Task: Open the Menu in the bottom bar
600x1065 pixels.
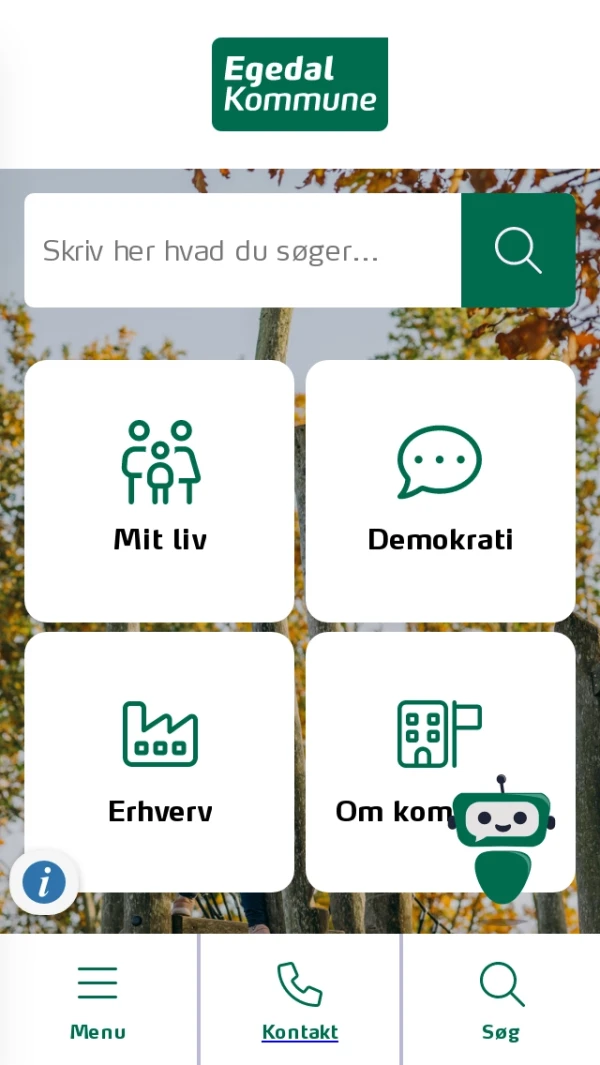Action: (98, 1000)
